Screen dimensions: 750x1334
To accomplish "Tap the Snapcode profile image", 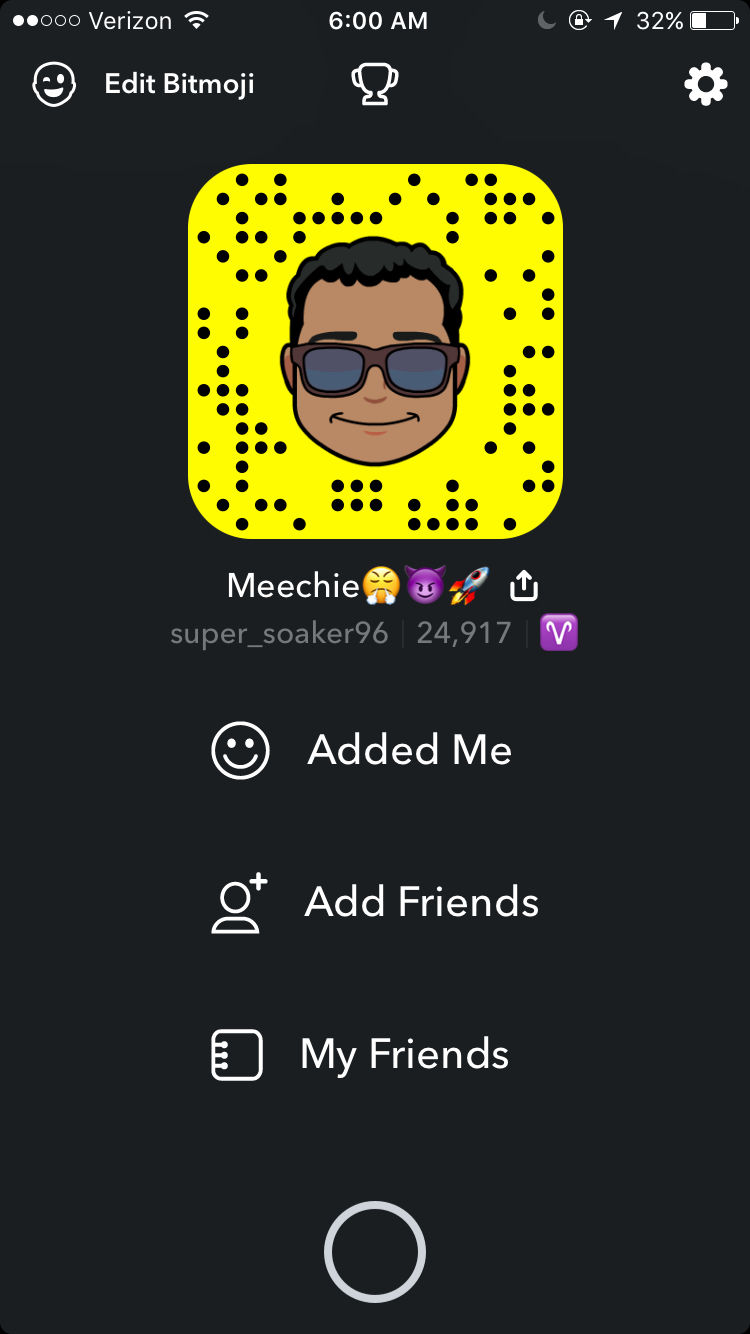I will coord(375,351).
